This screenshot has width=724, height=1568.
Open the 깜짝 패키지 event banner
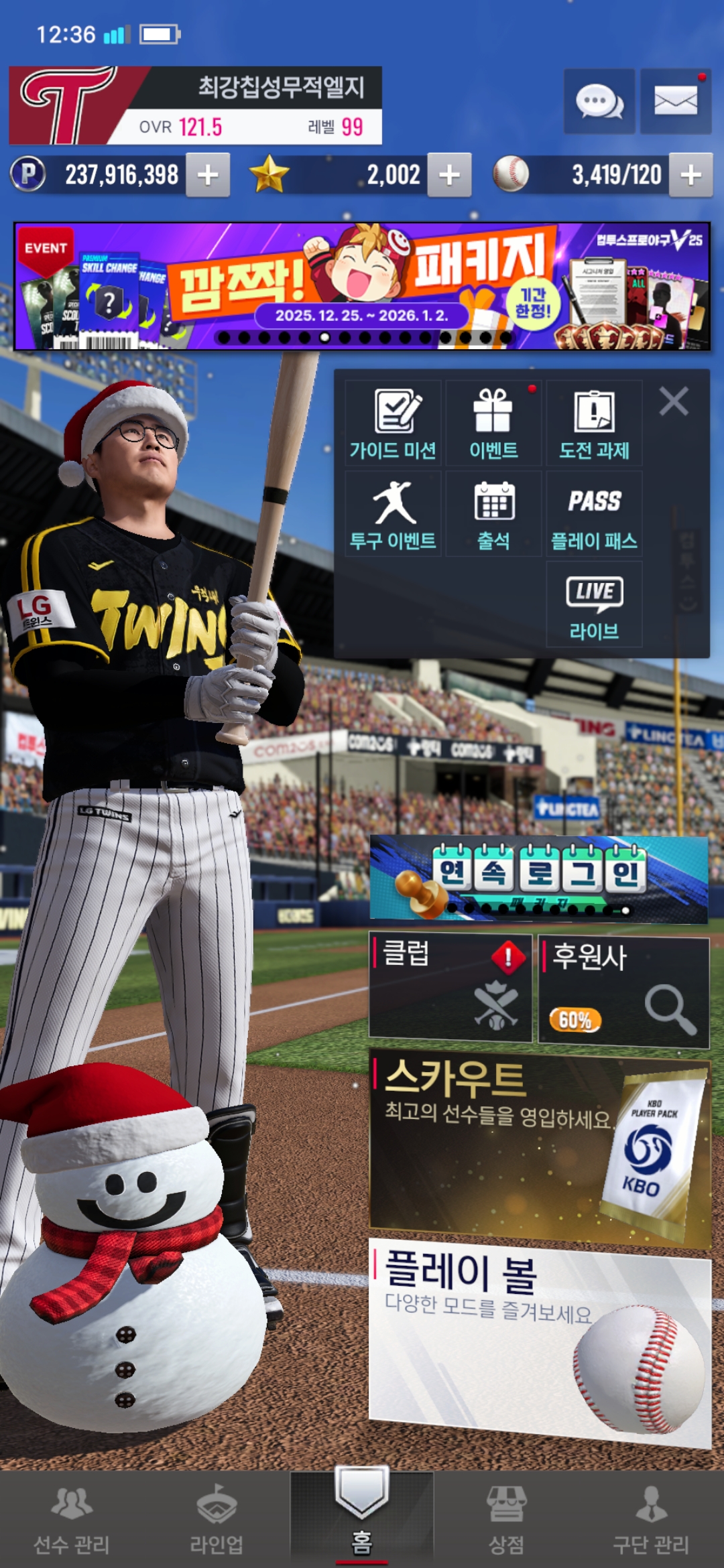point(362,286)
